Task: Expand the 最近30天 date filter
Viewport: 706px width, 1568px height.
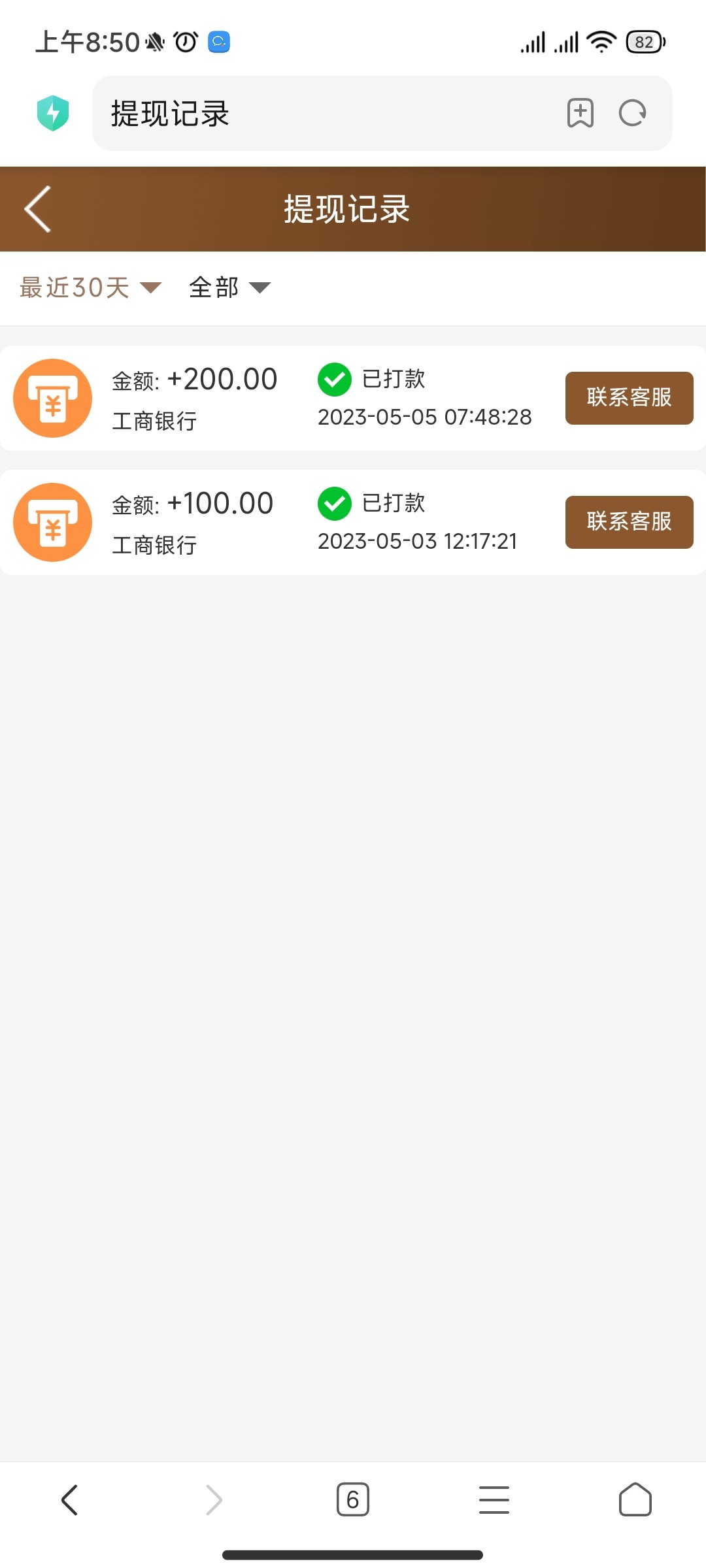Action: point(90,287)
